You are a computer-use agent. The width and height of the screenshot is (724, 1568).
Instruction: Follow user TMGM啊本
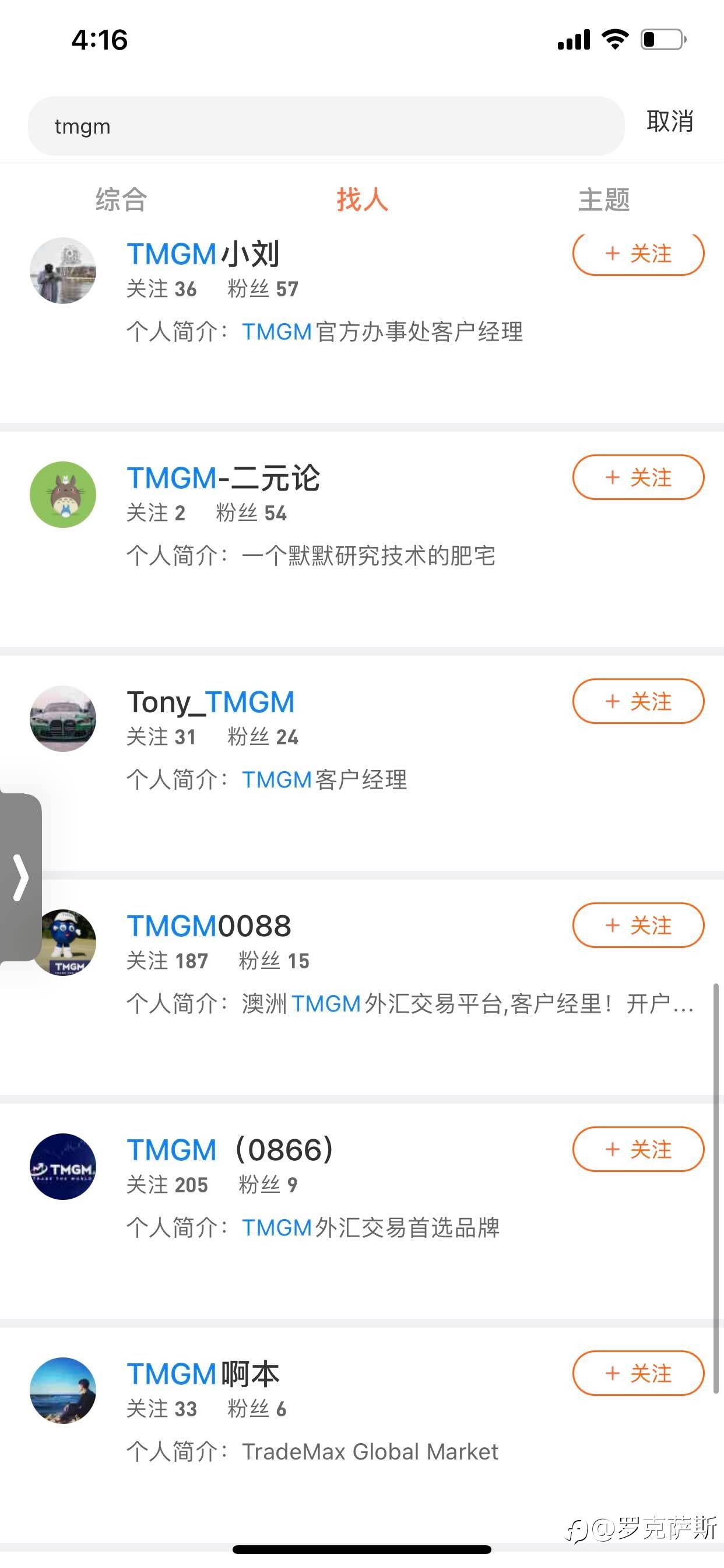click(638, 1373)
